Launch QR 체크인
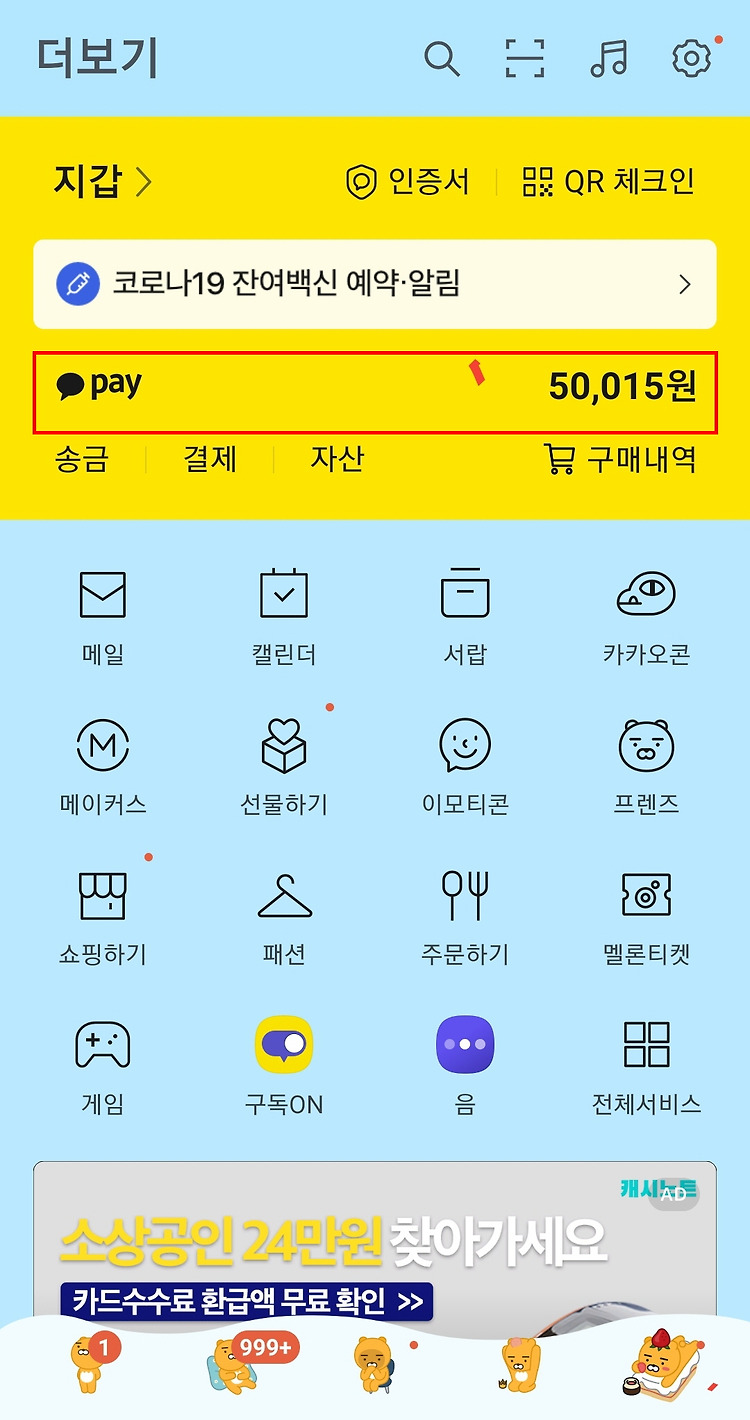 tap(608, 181)
